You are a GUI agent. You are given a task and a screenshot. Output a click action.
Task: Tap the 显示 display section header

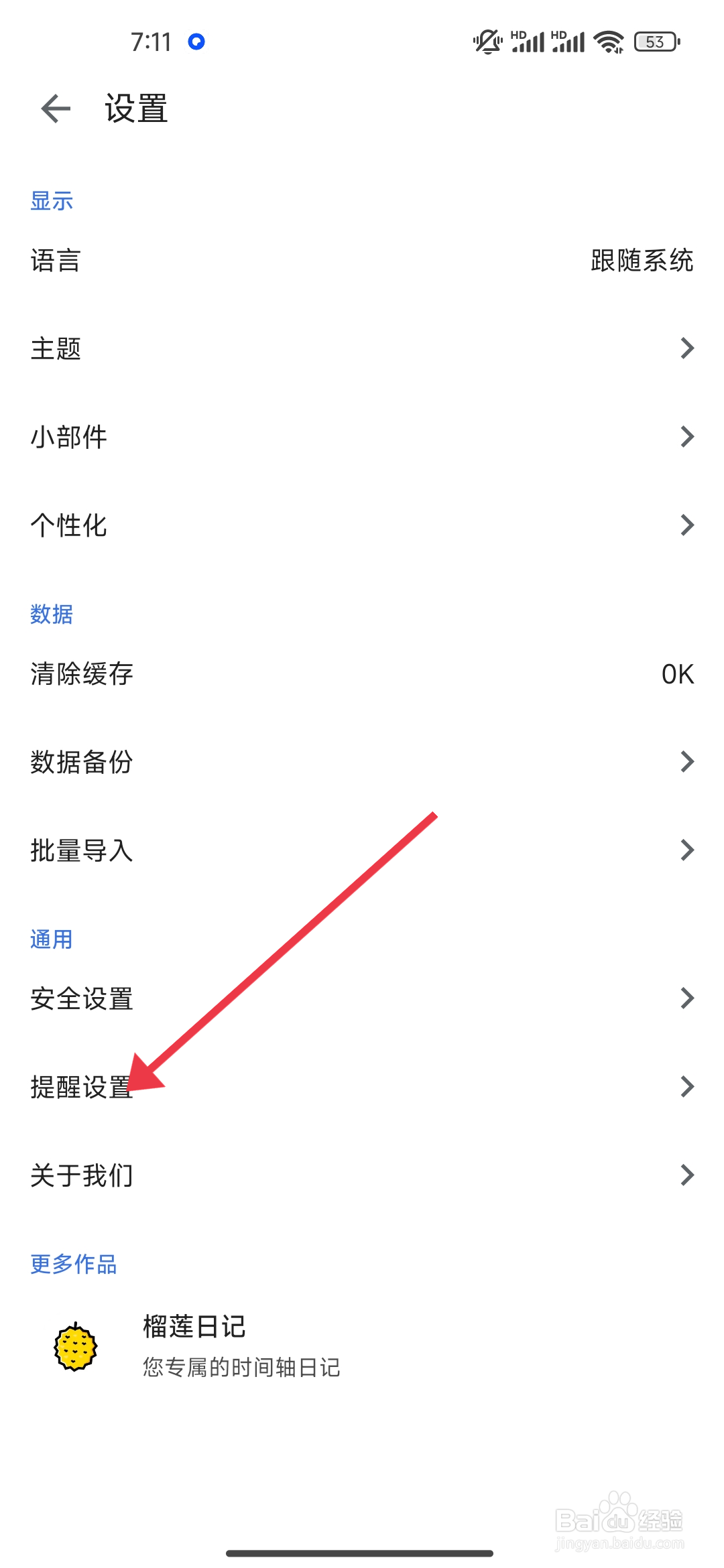point(51,200)
